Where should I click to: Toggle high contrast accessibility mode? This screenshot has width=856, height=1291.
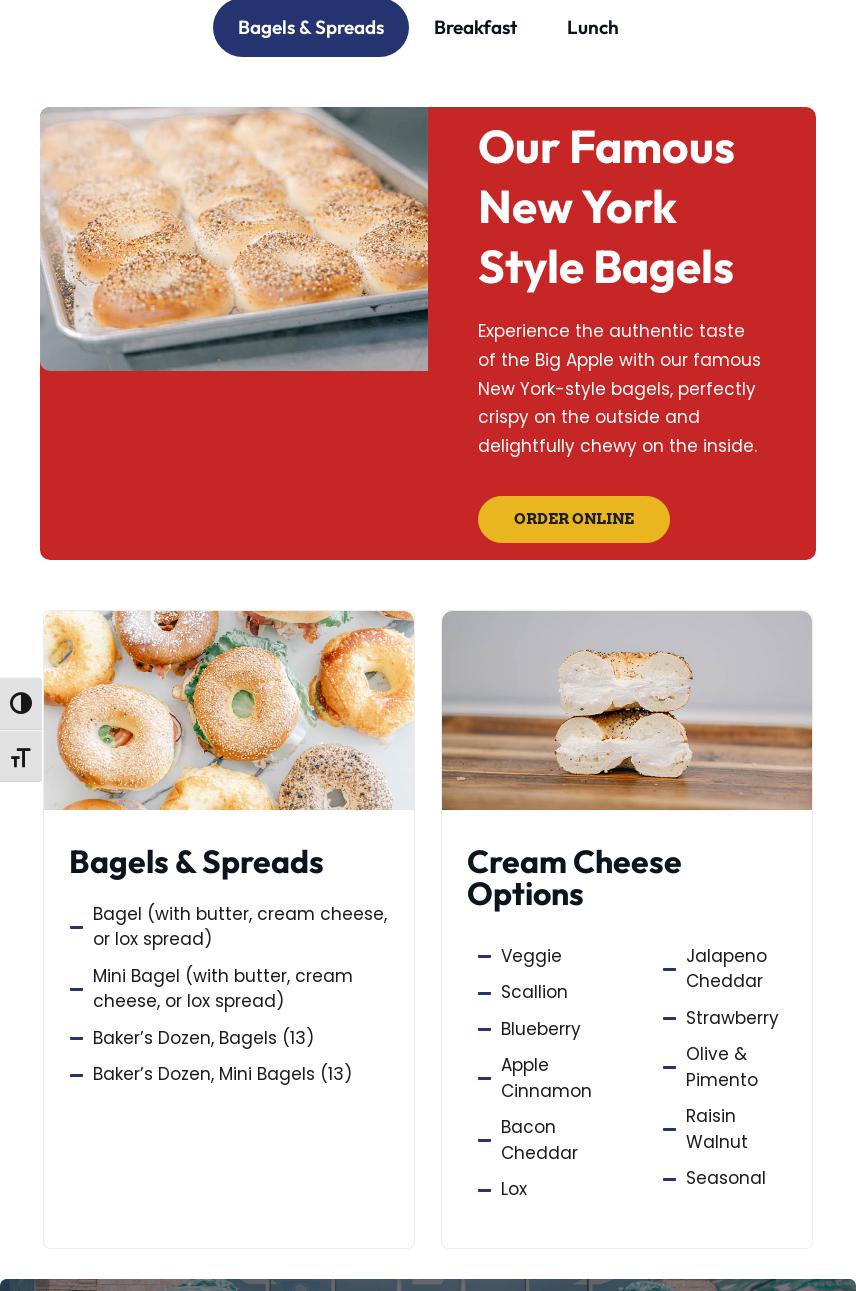21,704
